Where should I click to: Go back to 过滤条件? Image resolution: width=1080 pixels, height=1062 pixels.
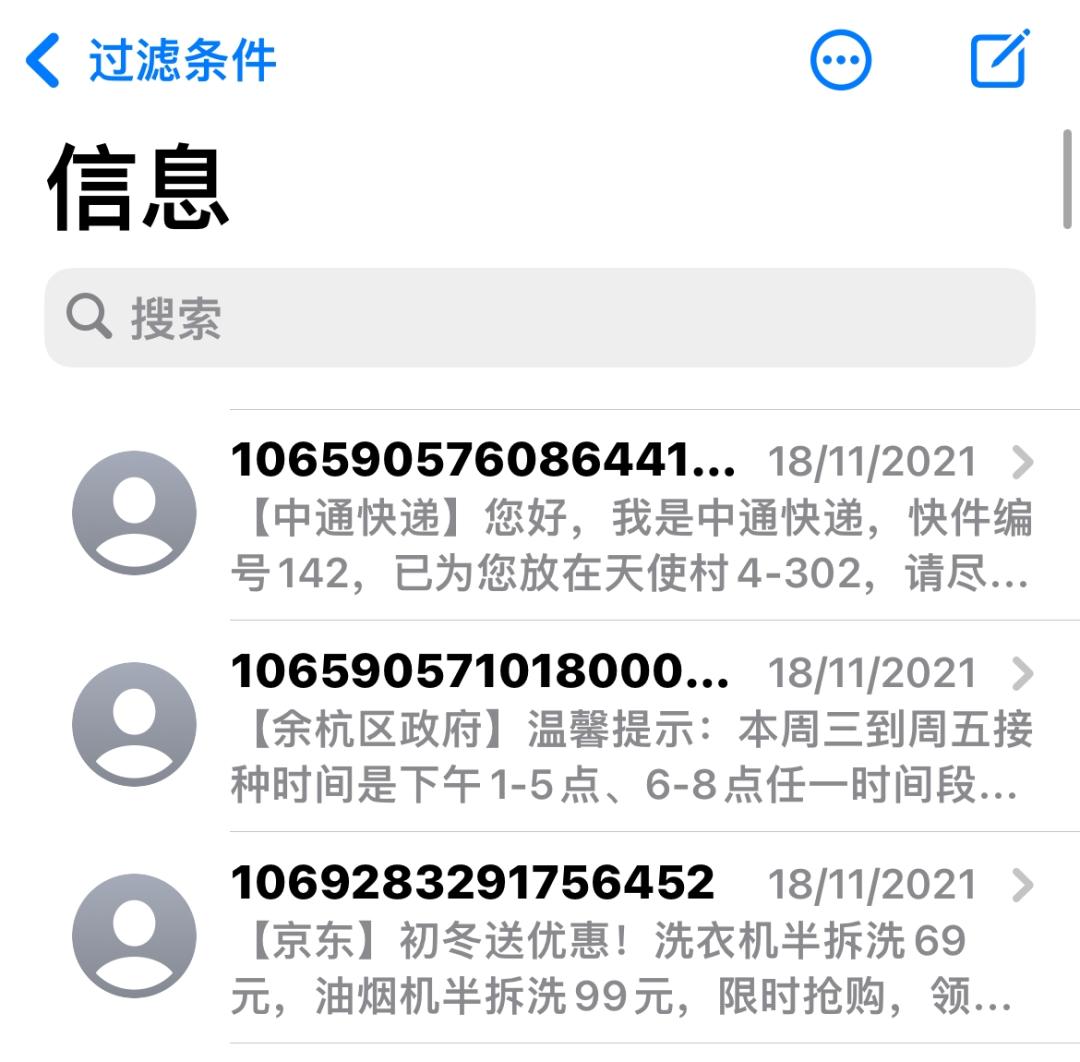(x=150, y=60)
